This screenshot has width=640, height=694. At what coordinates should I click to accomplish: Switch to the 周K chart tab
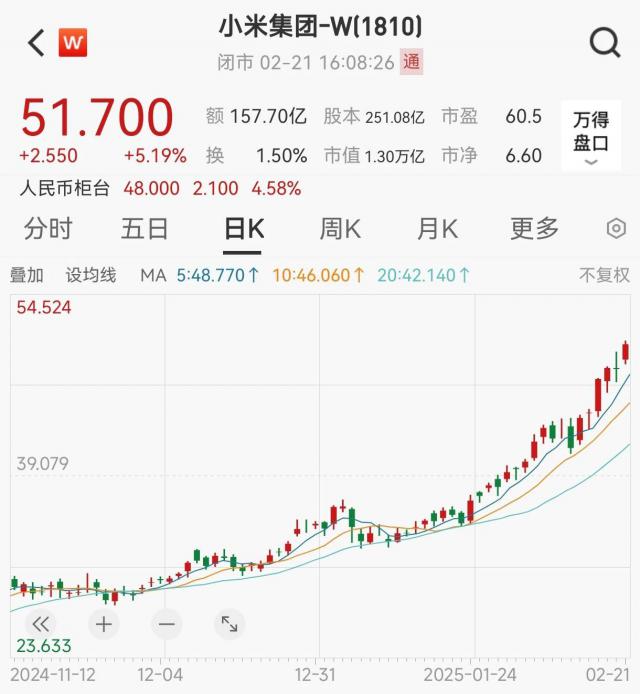coord(340,229)
